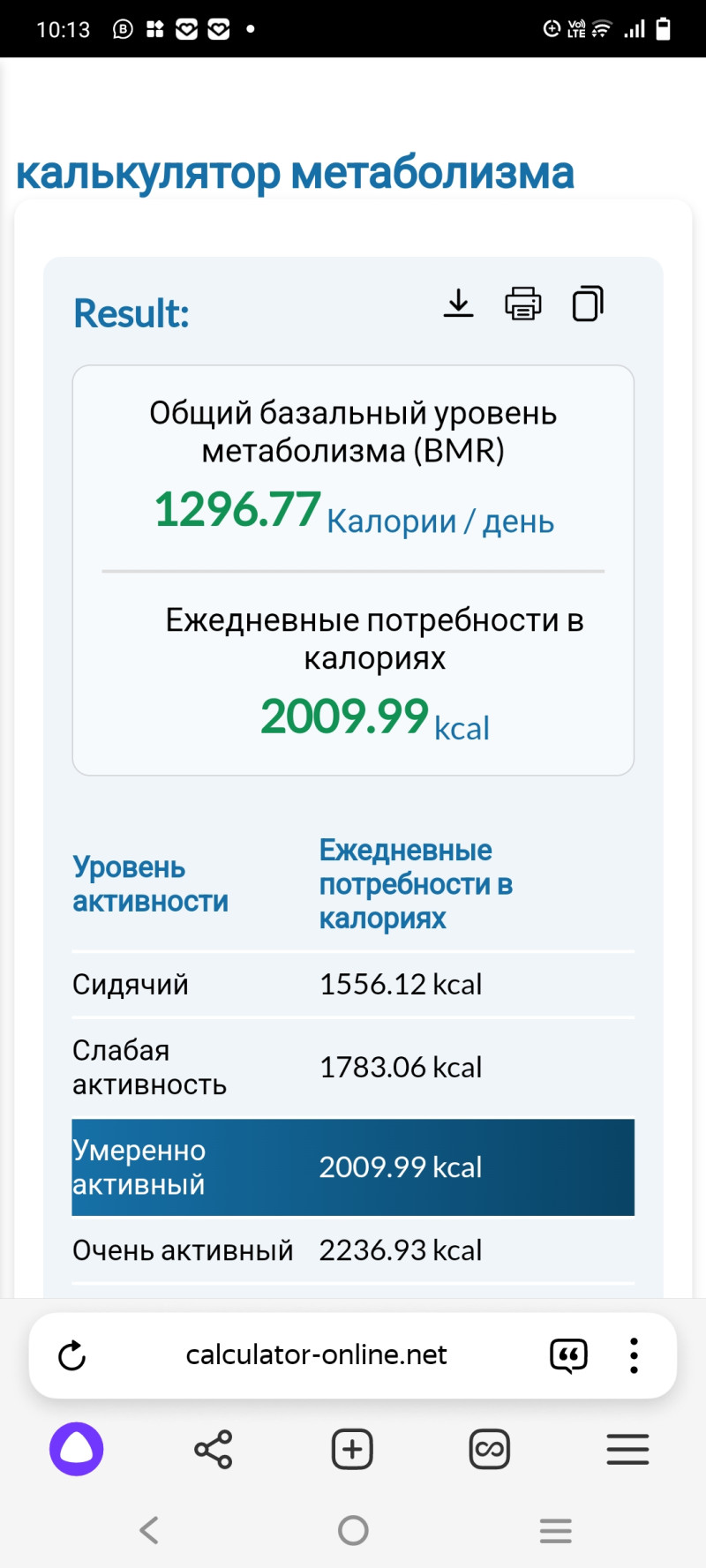Go to the home screen

click(353, 1530)
